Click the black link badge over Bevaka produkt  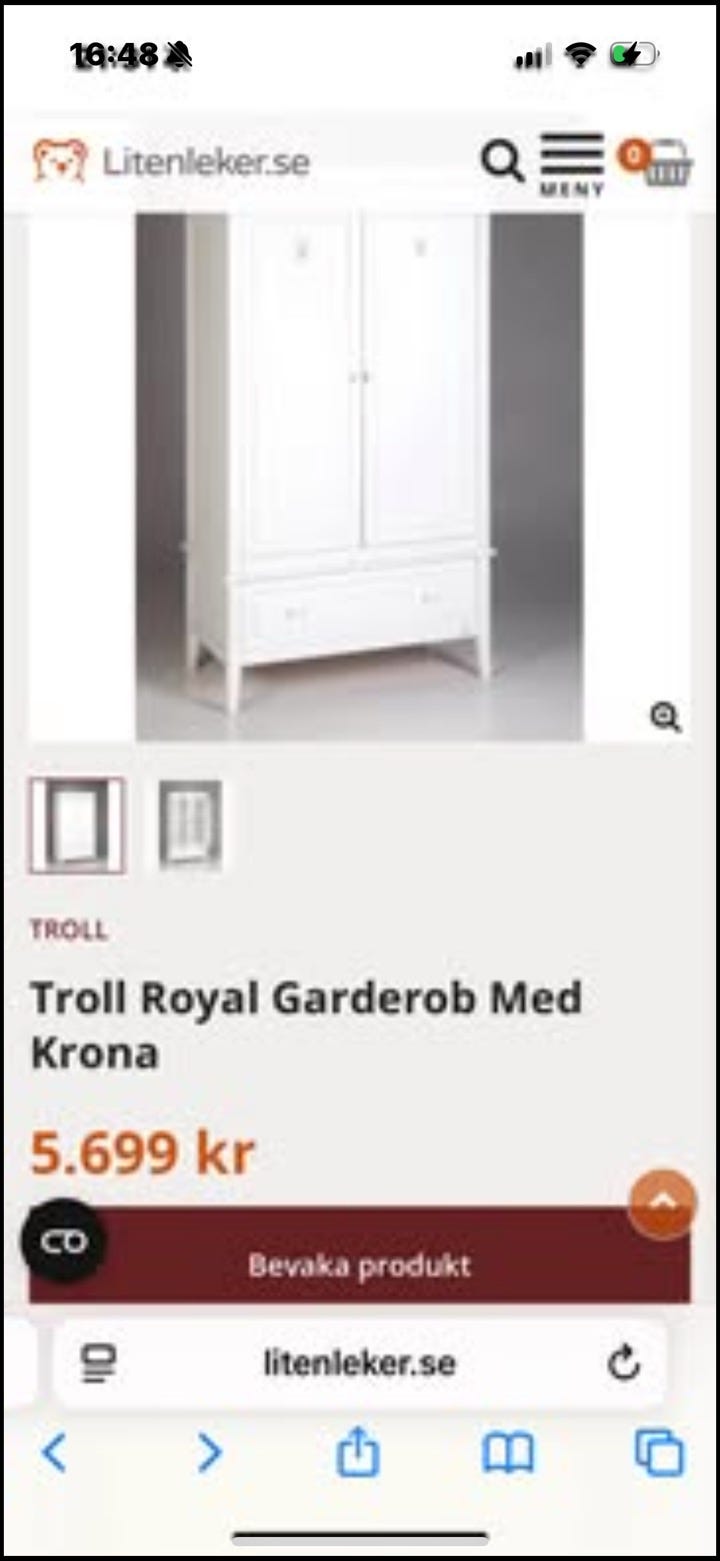click(64, 1243)
